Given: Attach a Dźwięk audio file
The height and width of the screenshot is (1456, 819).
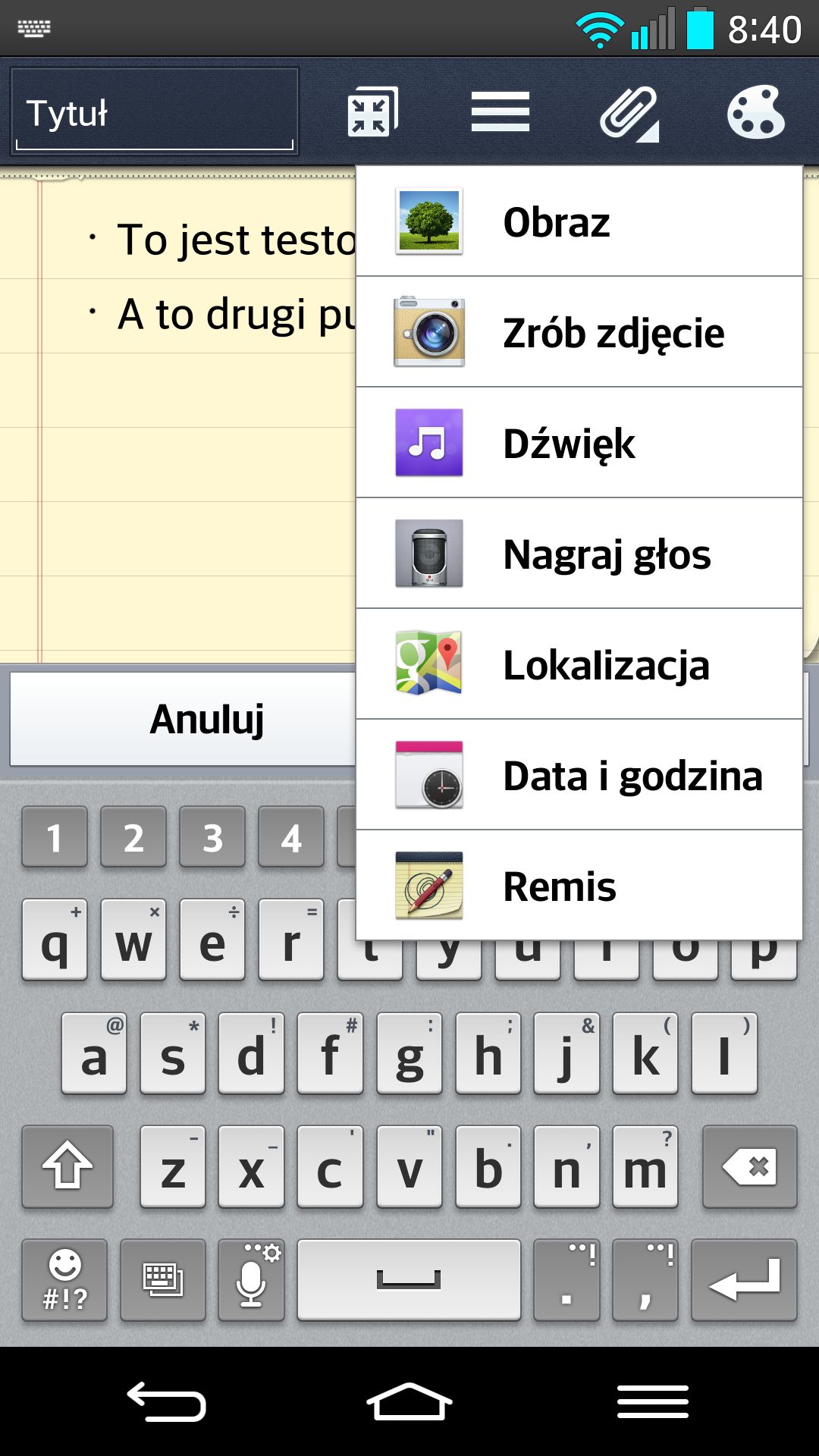Looking at the screenshot, I should coord(579,444).
